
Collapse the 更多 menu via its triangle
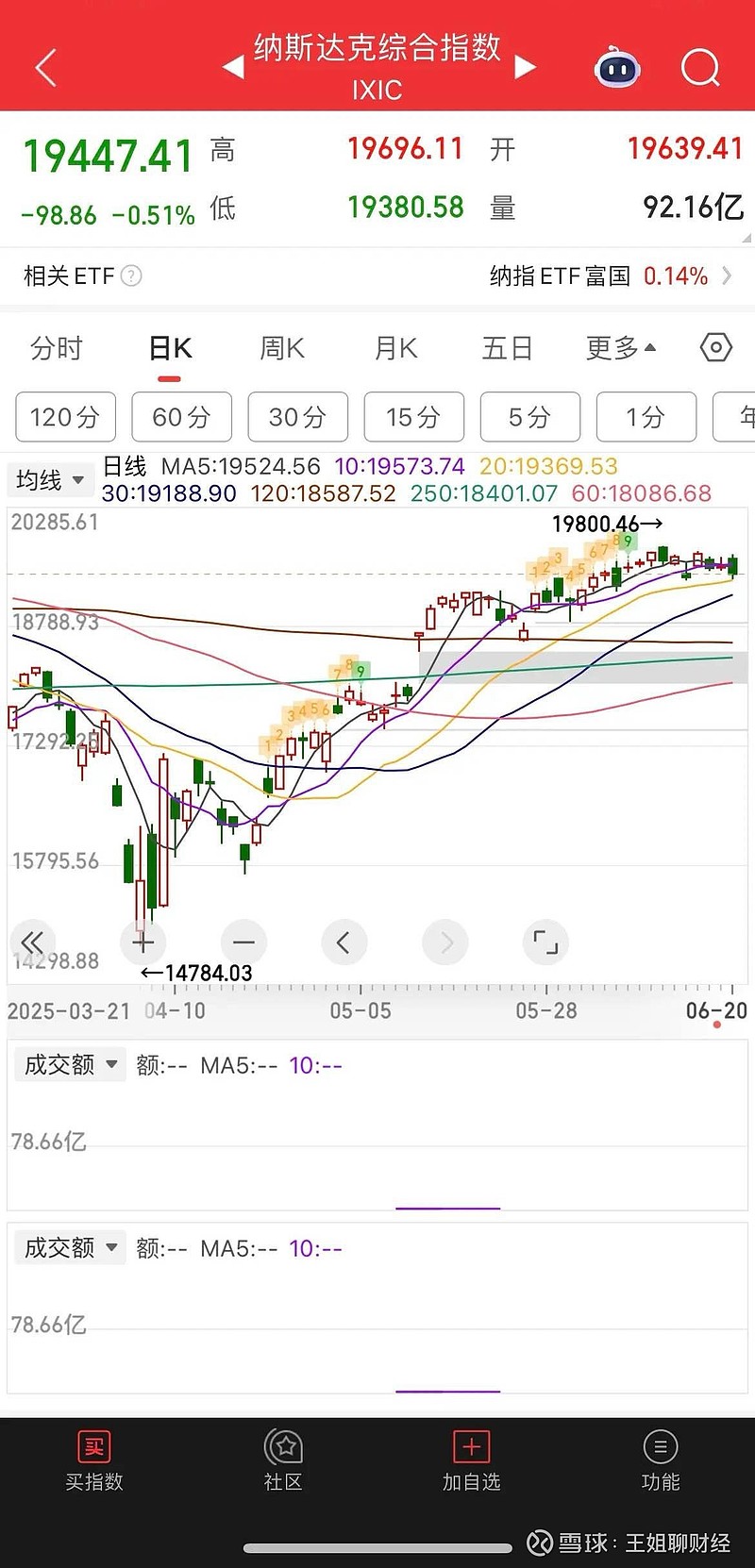click(649, 346)
